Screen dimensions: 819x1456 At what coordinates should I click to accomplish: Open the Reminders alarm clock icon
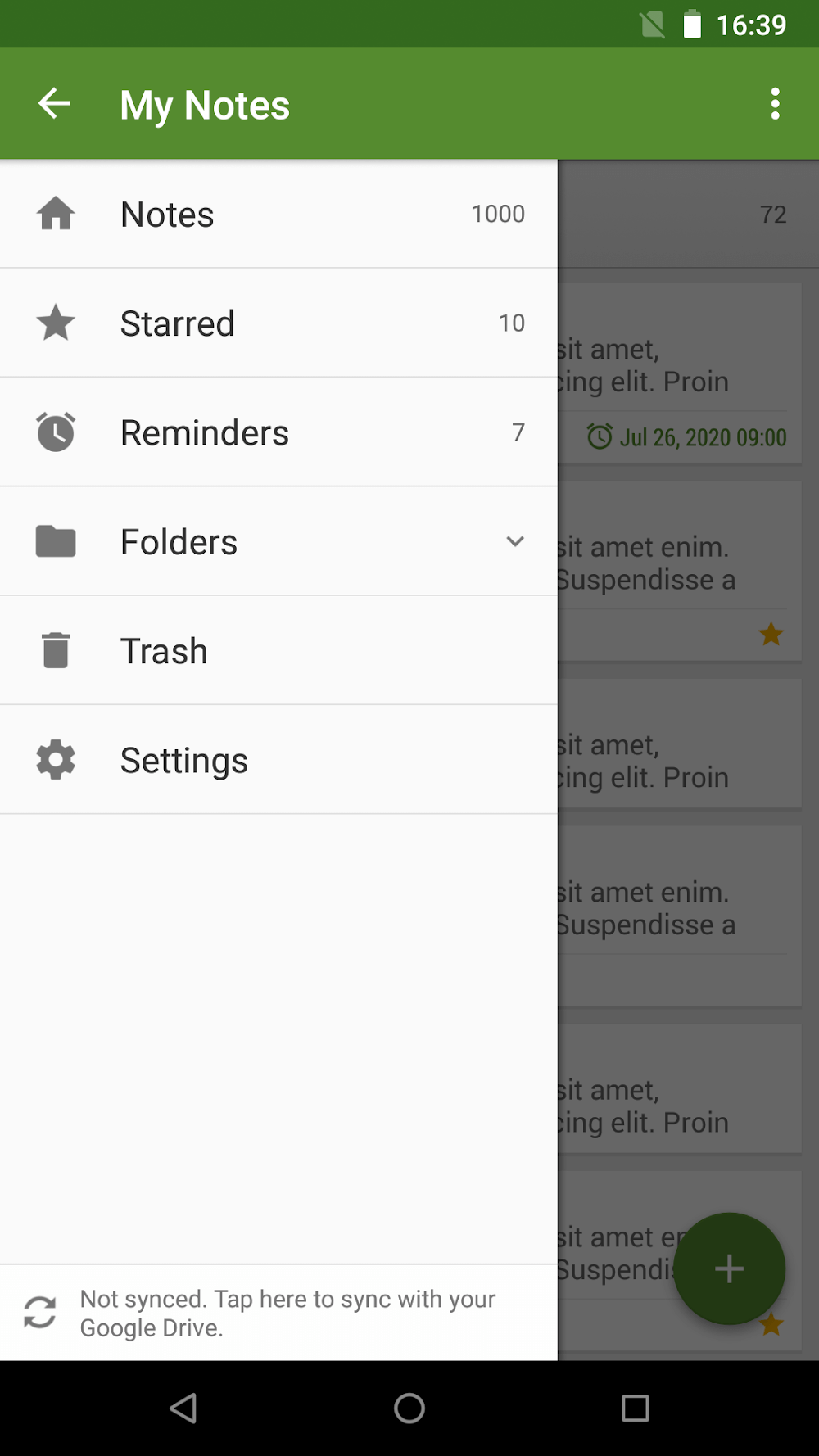click(x=55, y=432)
